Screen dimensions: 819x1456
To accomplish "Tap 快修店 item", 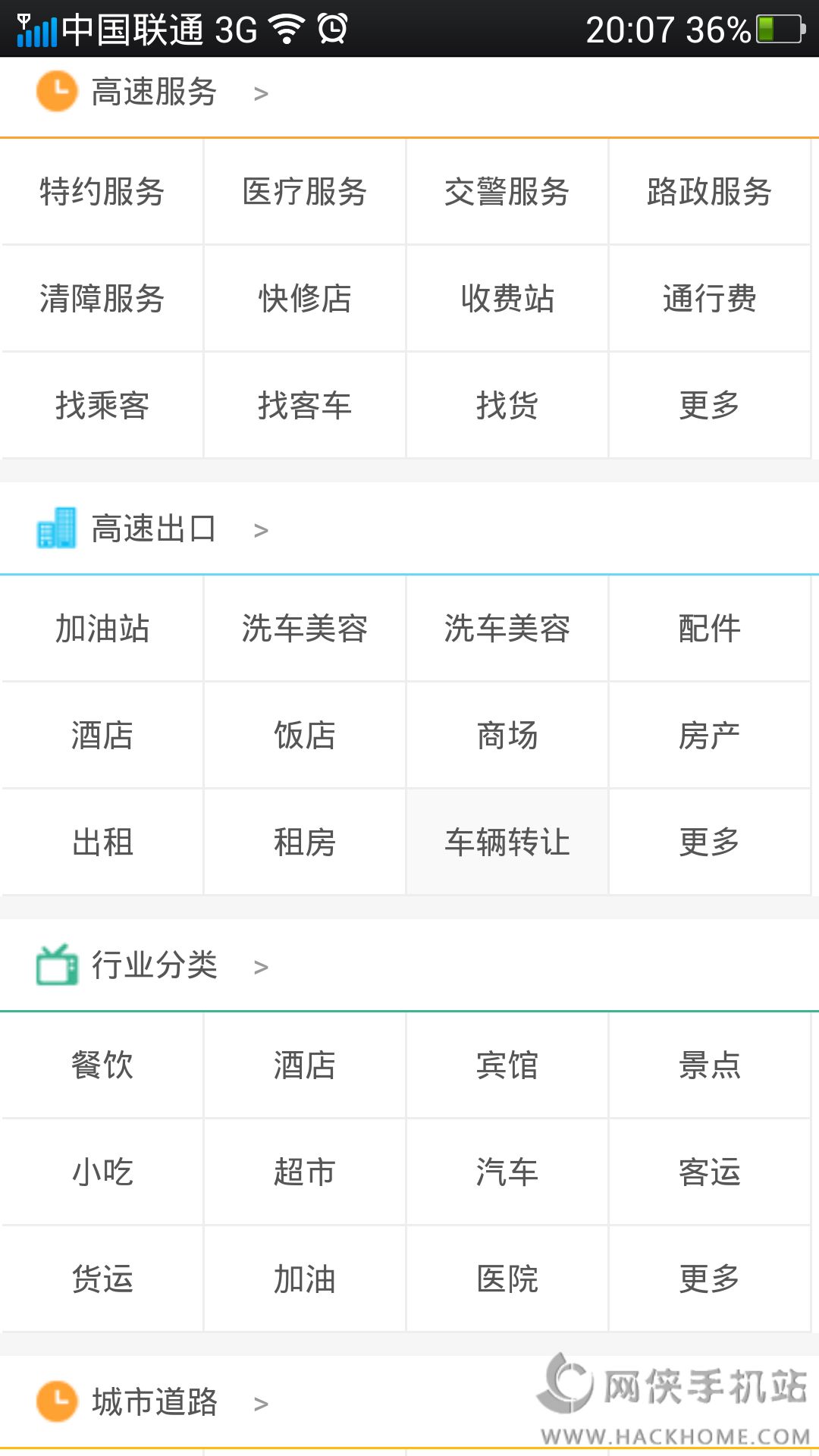I will click(x=305, y=299).
